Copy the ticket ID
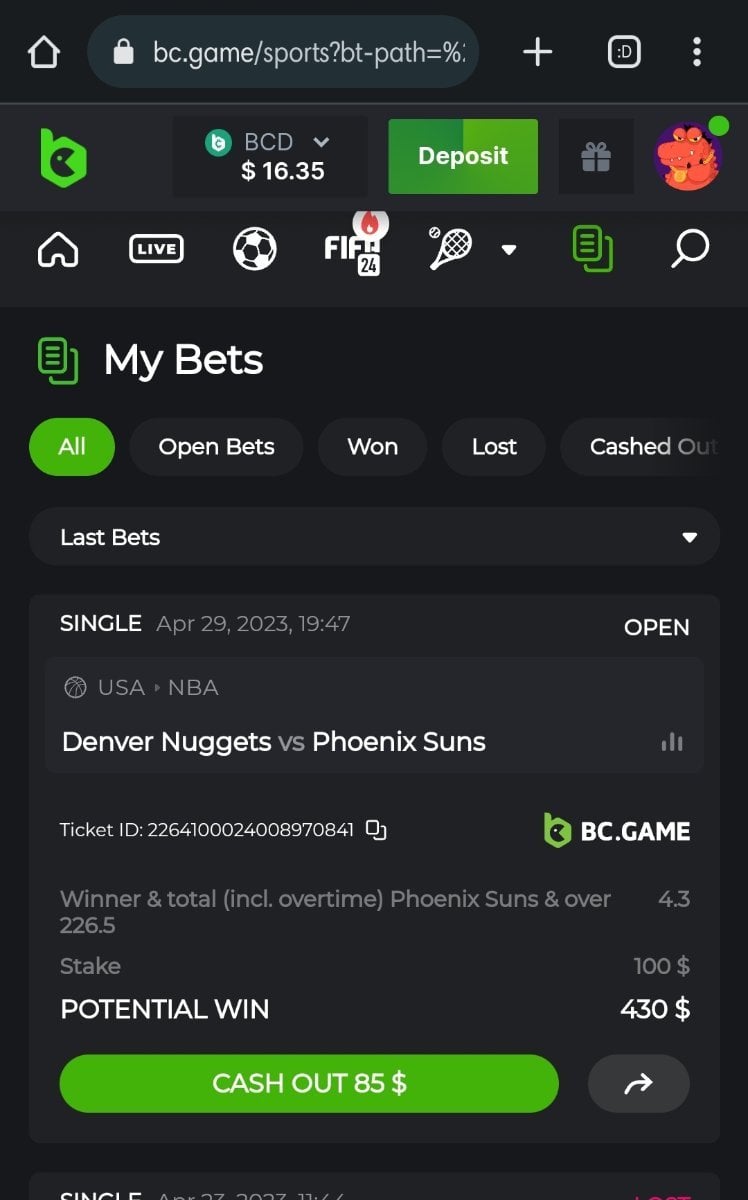This screenshot has width=748, height=1200. pos(376,830)
